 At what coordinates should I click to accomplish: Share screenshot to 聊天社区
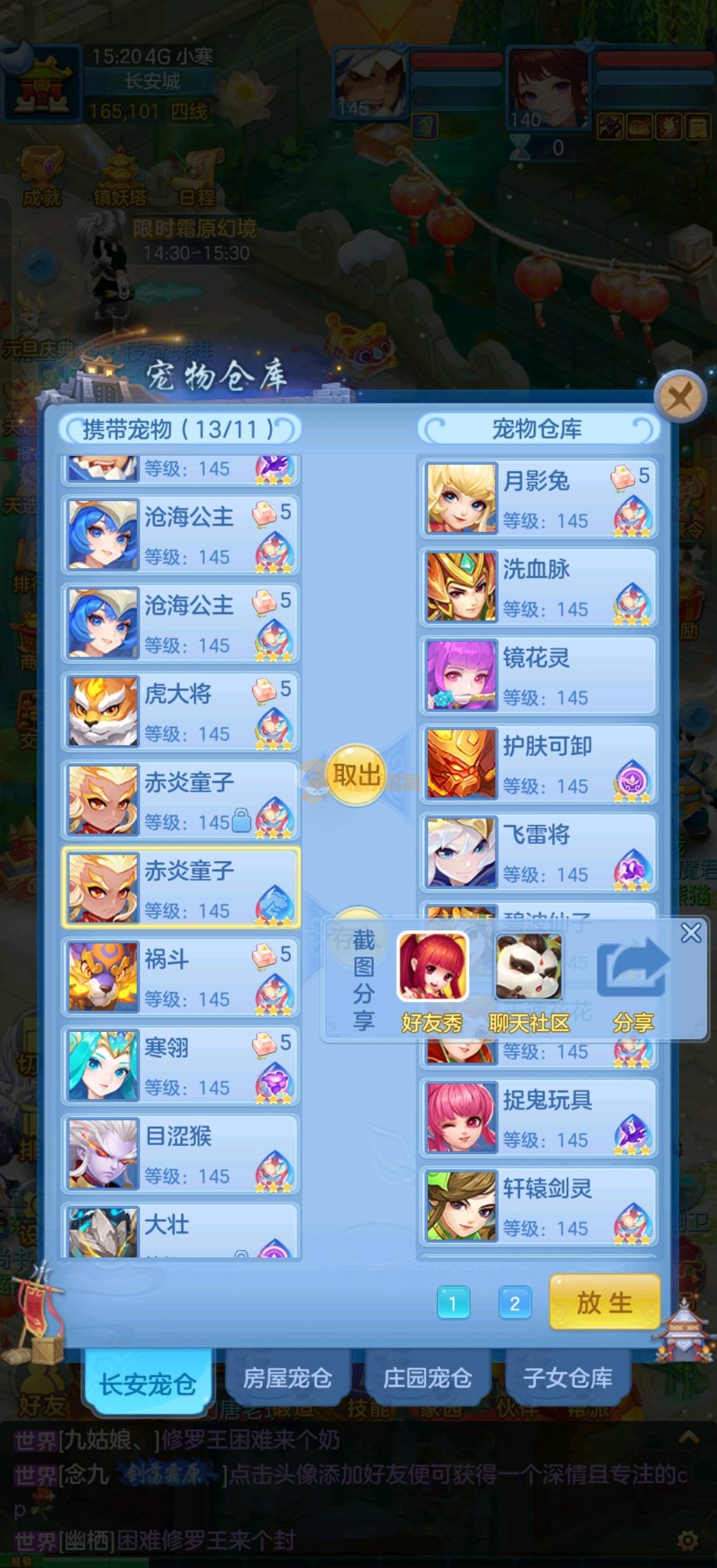coord(529,980)
